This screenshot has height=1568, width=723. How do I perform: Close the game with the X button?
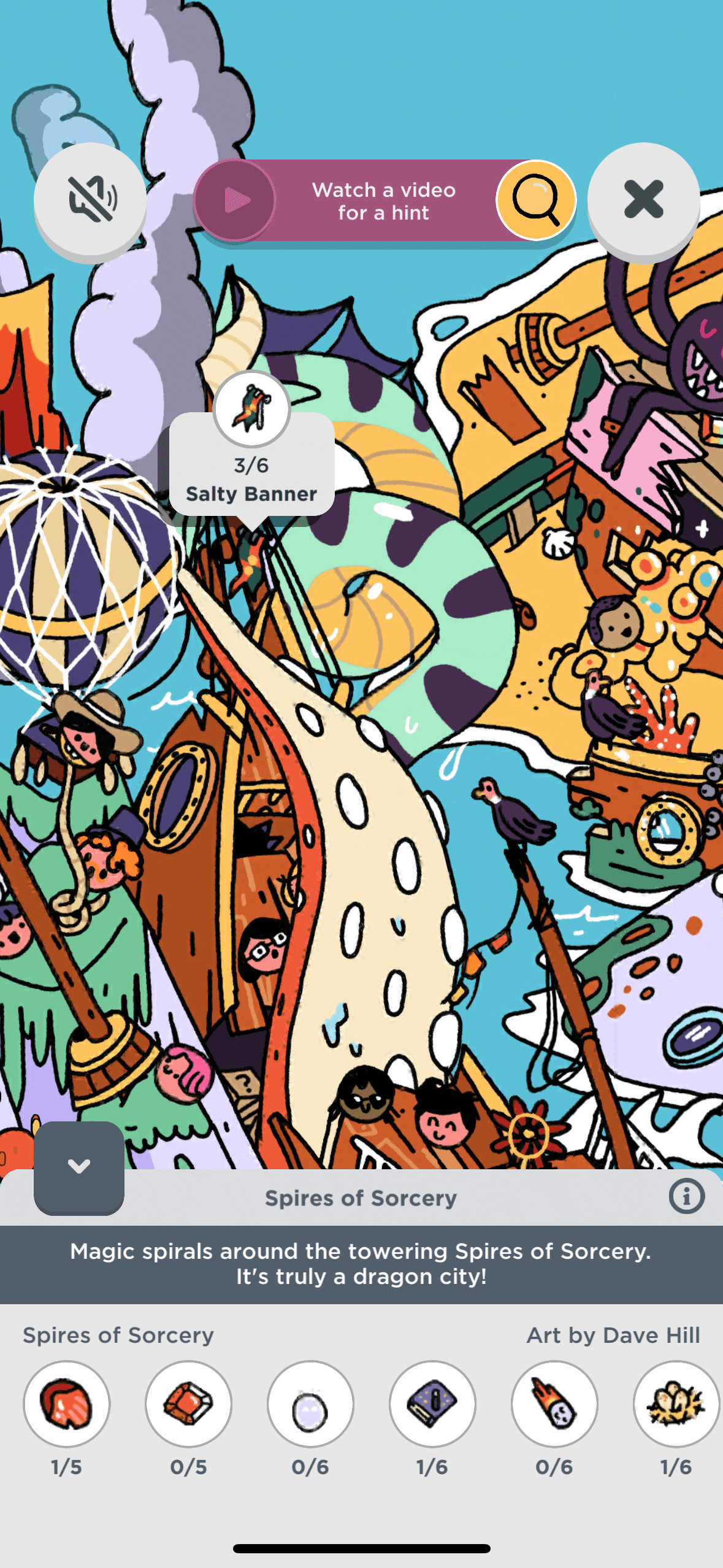click(x=643, y=199)
